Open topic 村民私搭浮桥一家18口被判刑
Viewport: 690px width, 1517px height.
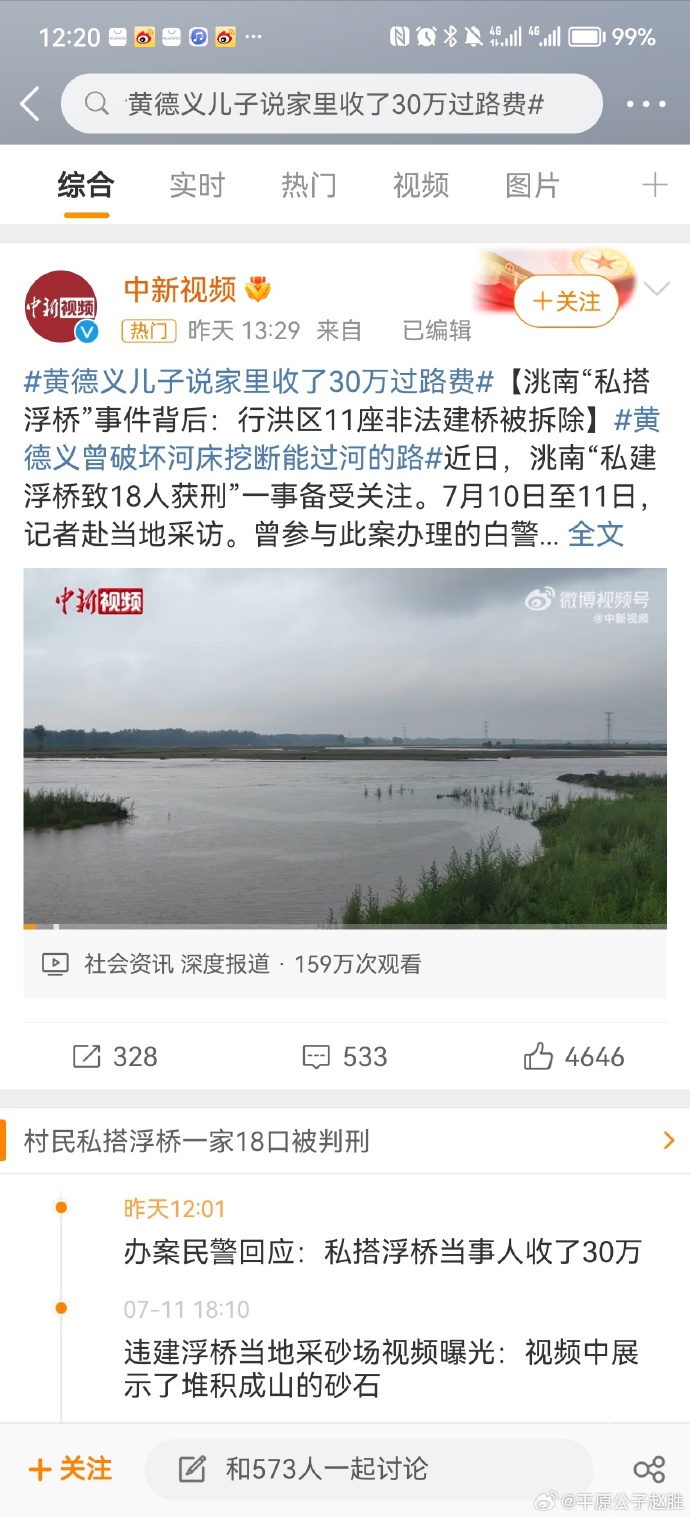coord(345,1141)
